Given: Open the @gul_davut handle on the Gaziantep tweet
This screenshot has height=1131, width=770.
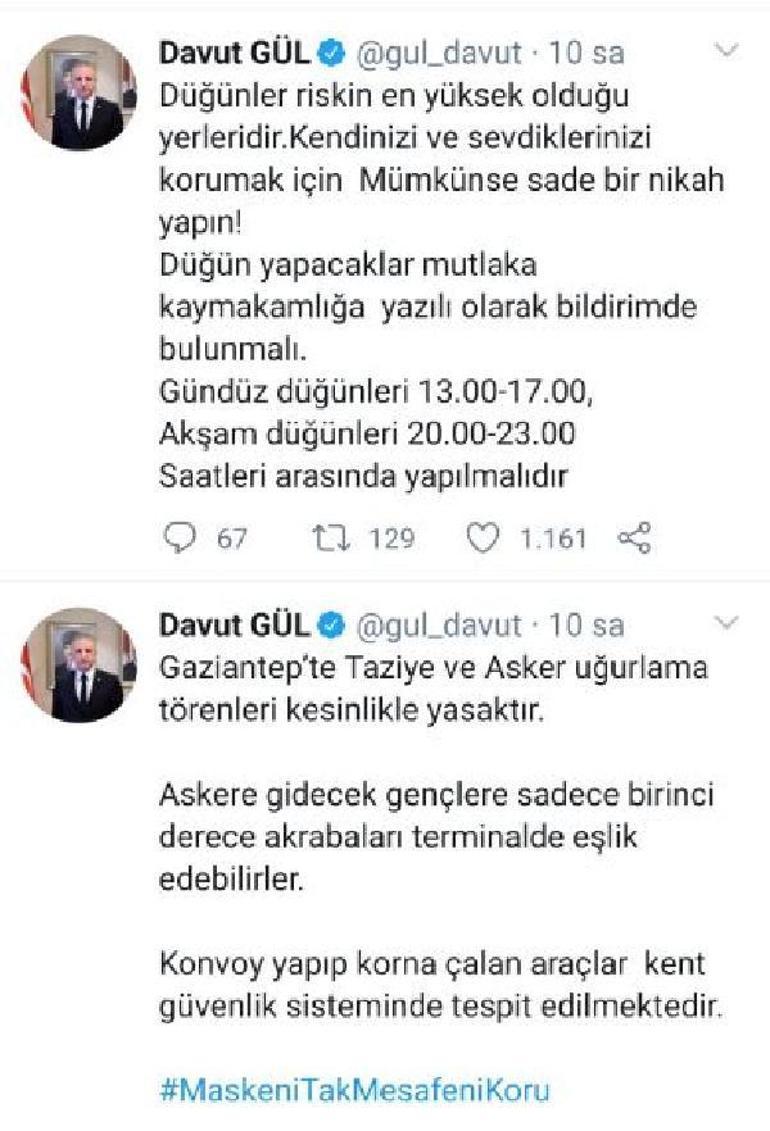Looking at the screenshot, I should [440, 626].
